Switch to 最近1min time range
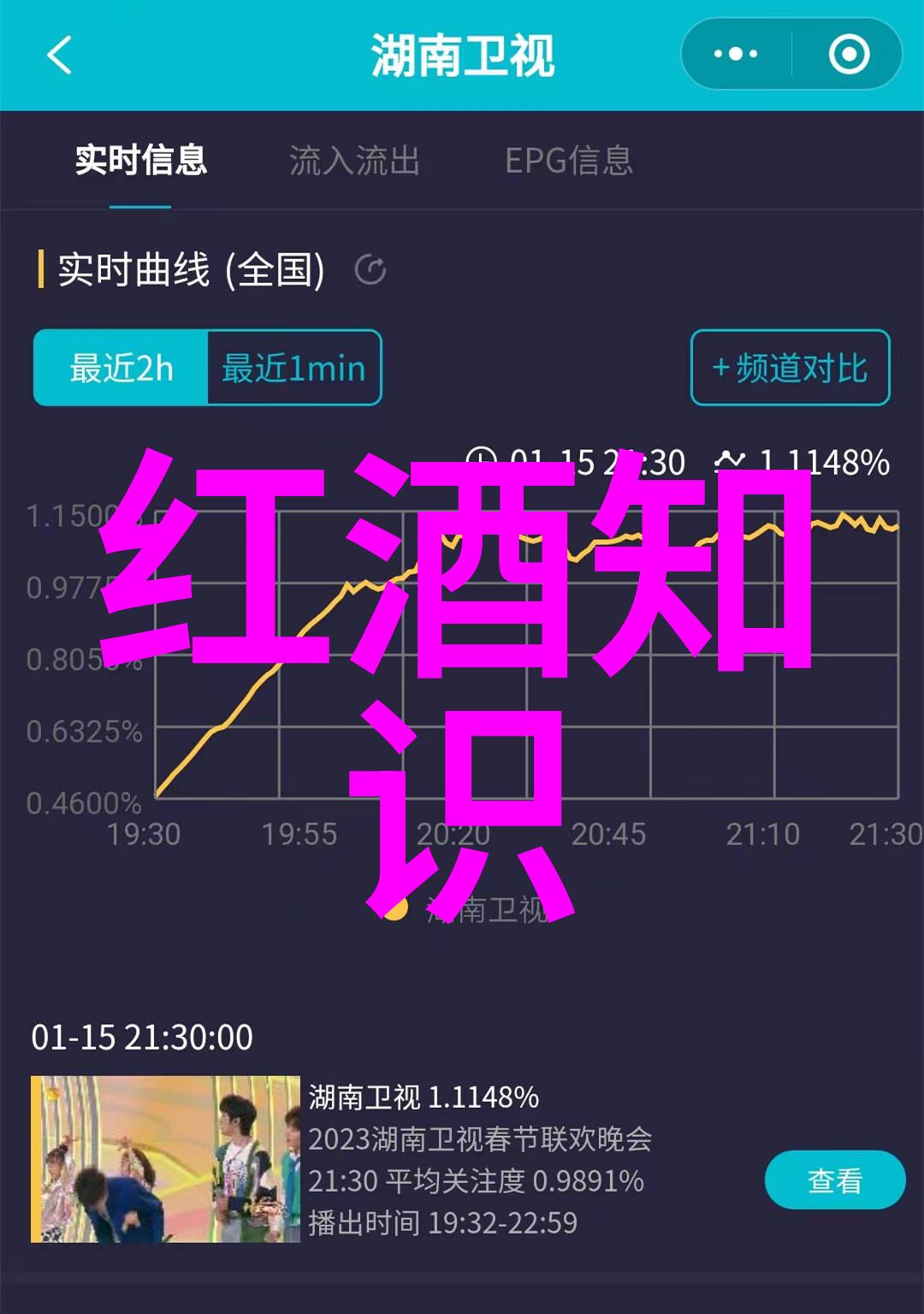This screenshot has width=924, height=1314. [x=293, y=368]
